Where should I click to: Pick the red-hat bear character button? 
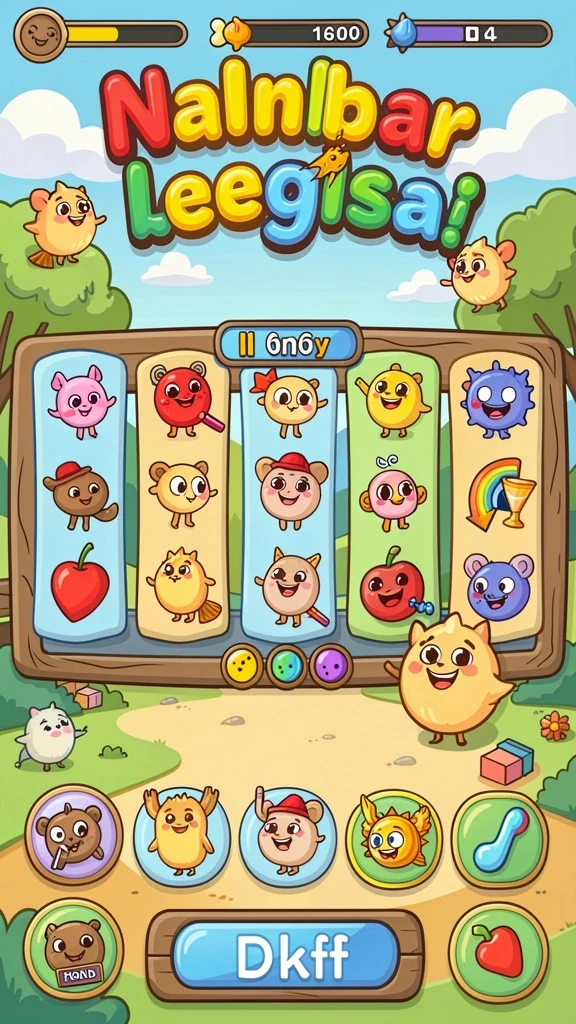[287, 837]
